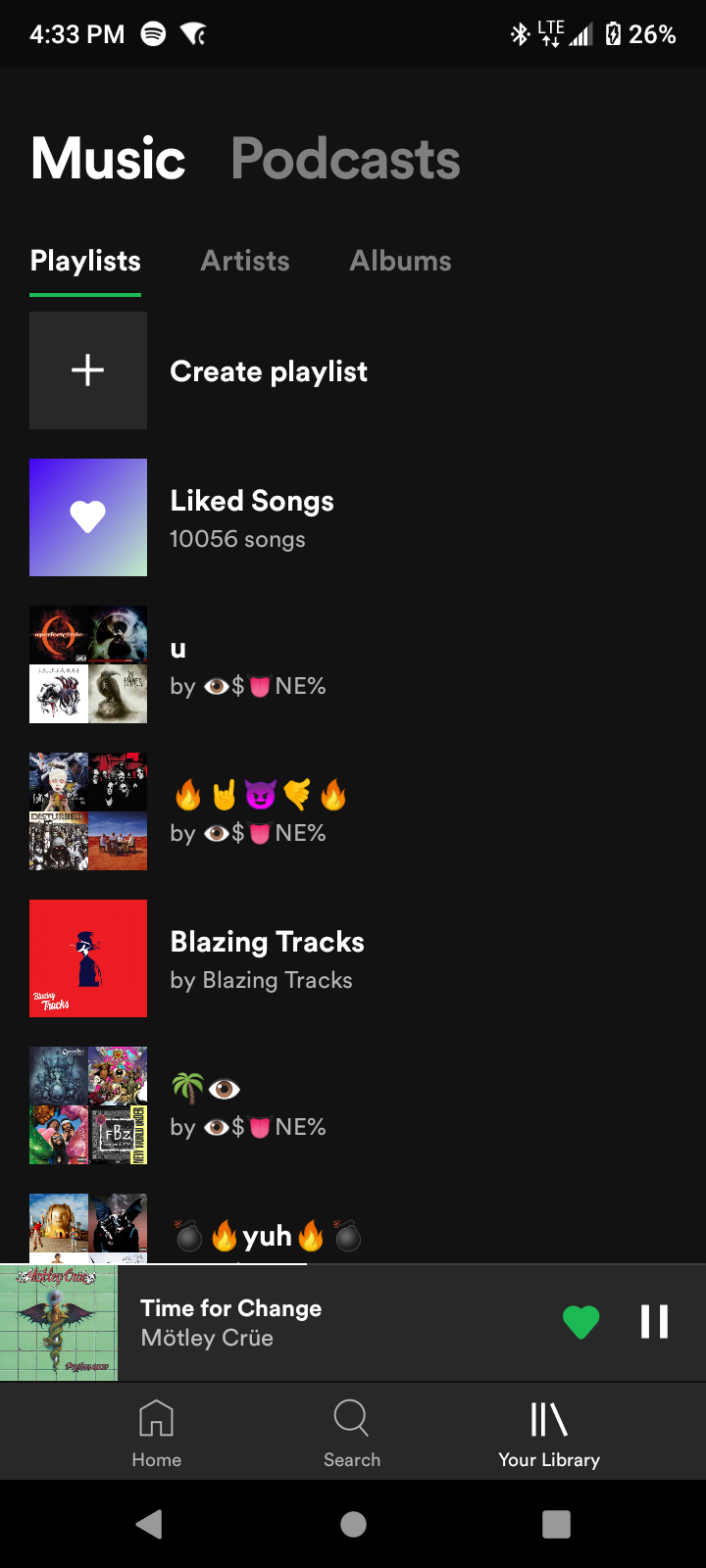Open Liked Songs playlist
Screen dimensions: 706x1568
[x=353, y=517]
